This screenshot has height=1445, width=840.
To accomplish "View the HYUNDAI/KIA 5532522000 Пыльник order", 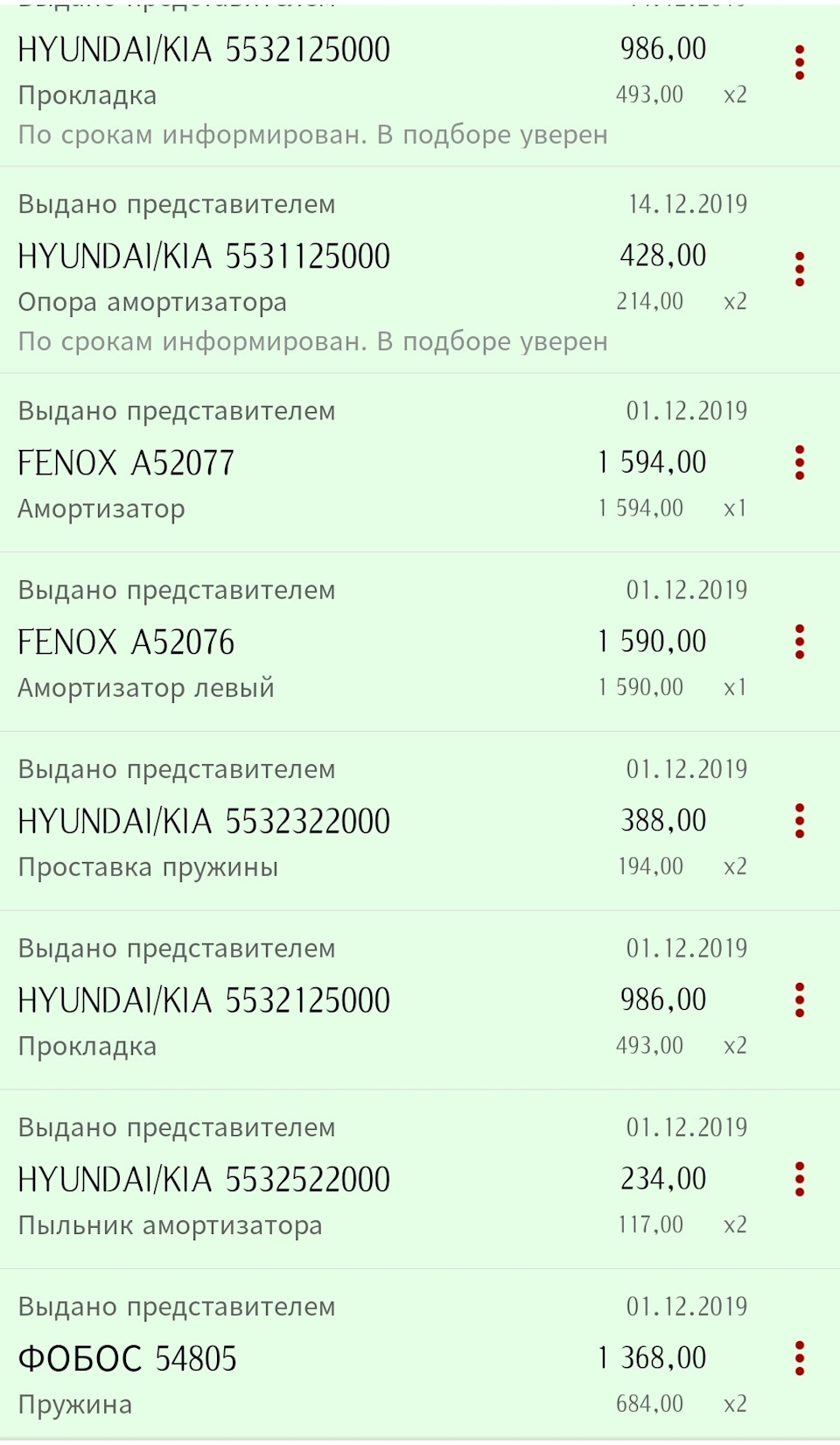I will pos(420,1179).
